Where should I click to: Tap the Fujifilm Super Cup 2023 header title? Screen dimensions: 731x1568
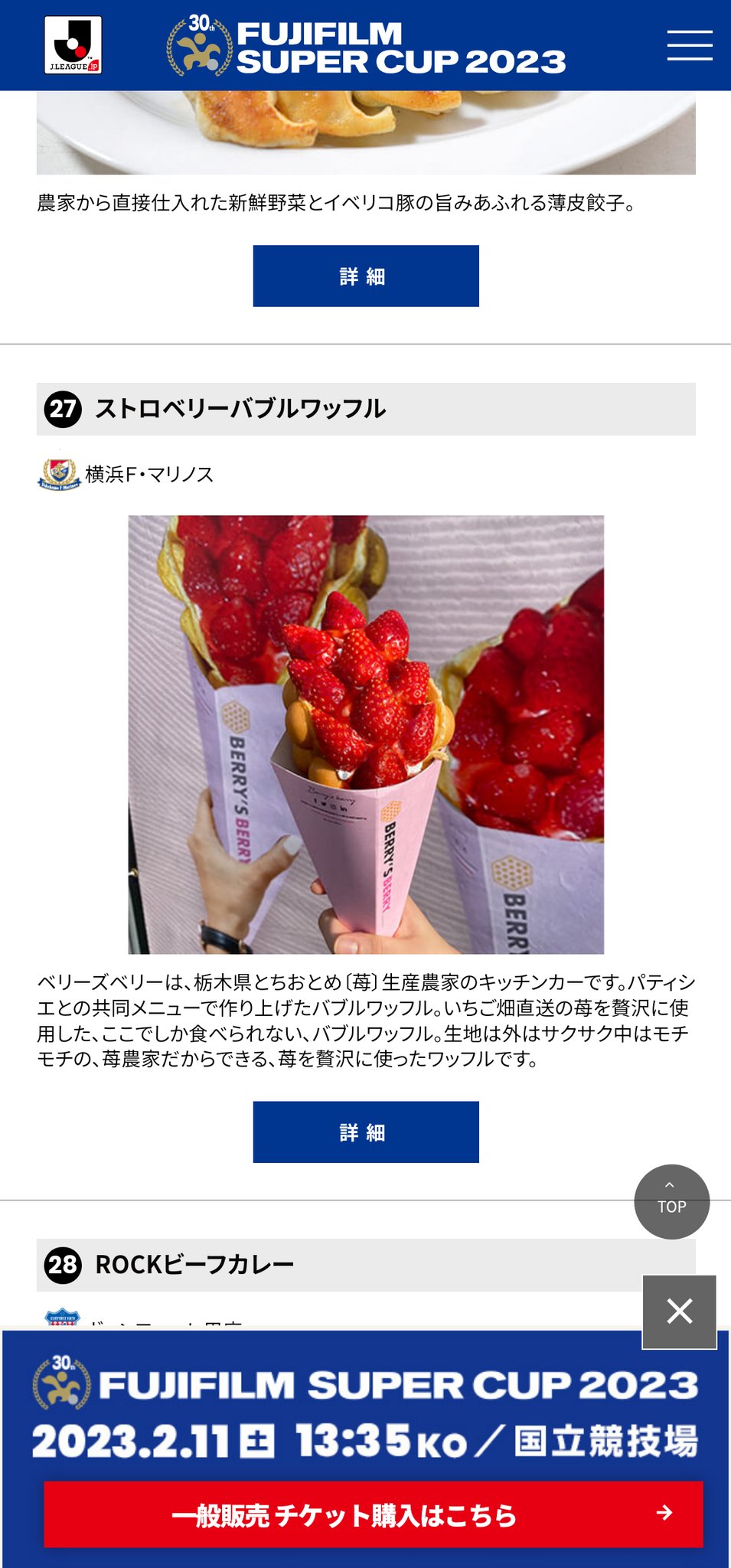[367, 47]
